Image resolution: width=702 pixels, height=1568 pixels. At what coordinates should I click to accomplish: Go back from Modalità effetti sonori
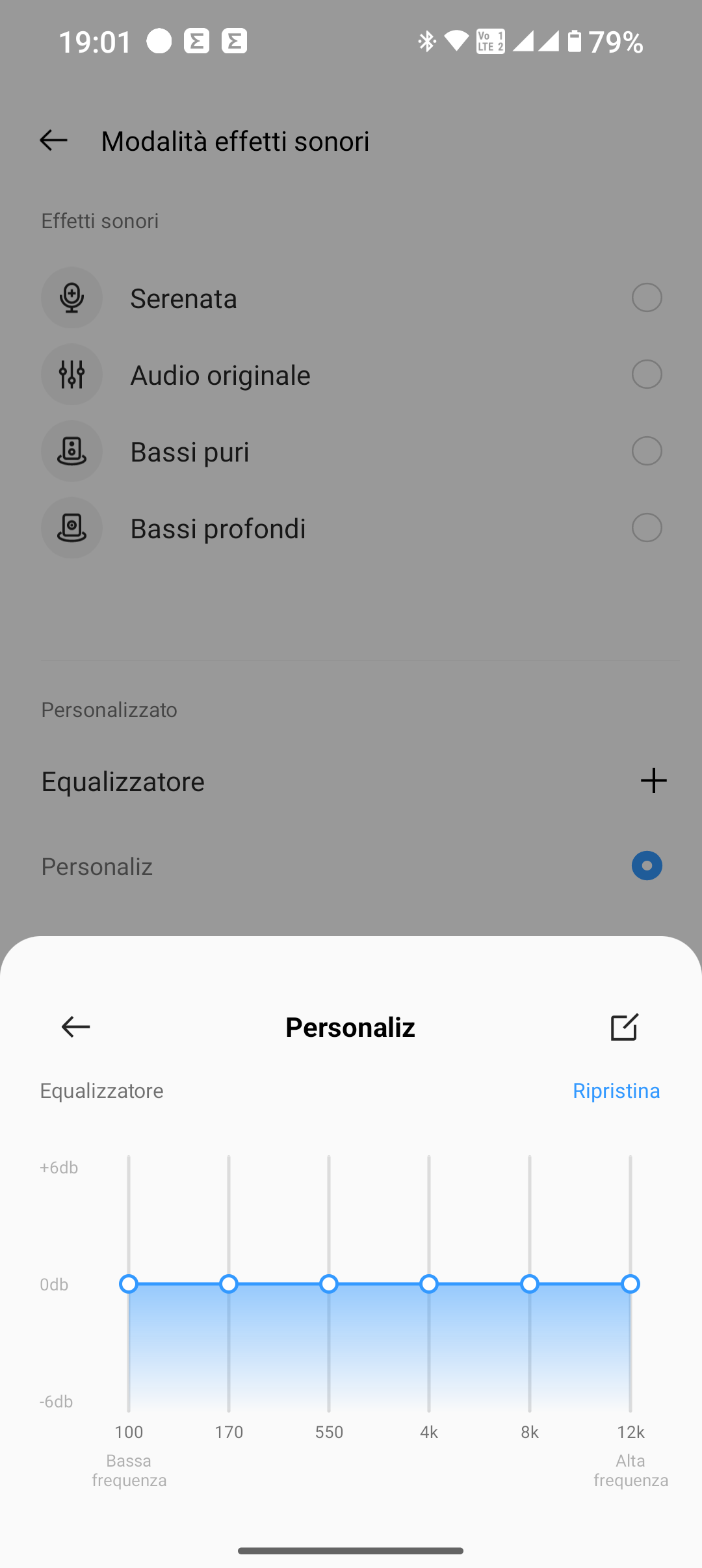53,140
